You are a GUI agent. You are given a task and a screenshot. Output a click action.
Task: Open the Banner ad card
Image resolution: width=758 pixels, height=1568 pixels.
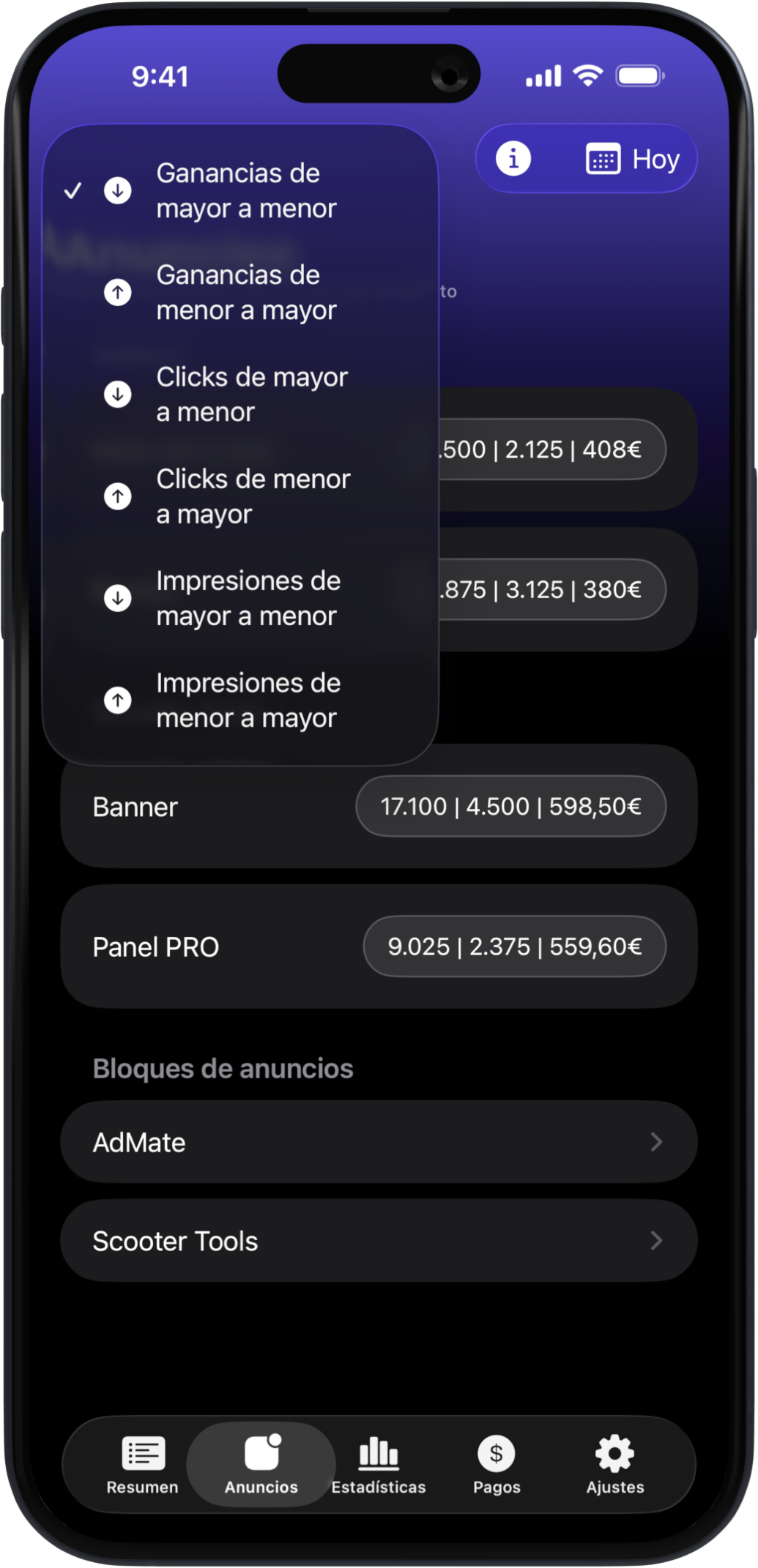(379, 806)
